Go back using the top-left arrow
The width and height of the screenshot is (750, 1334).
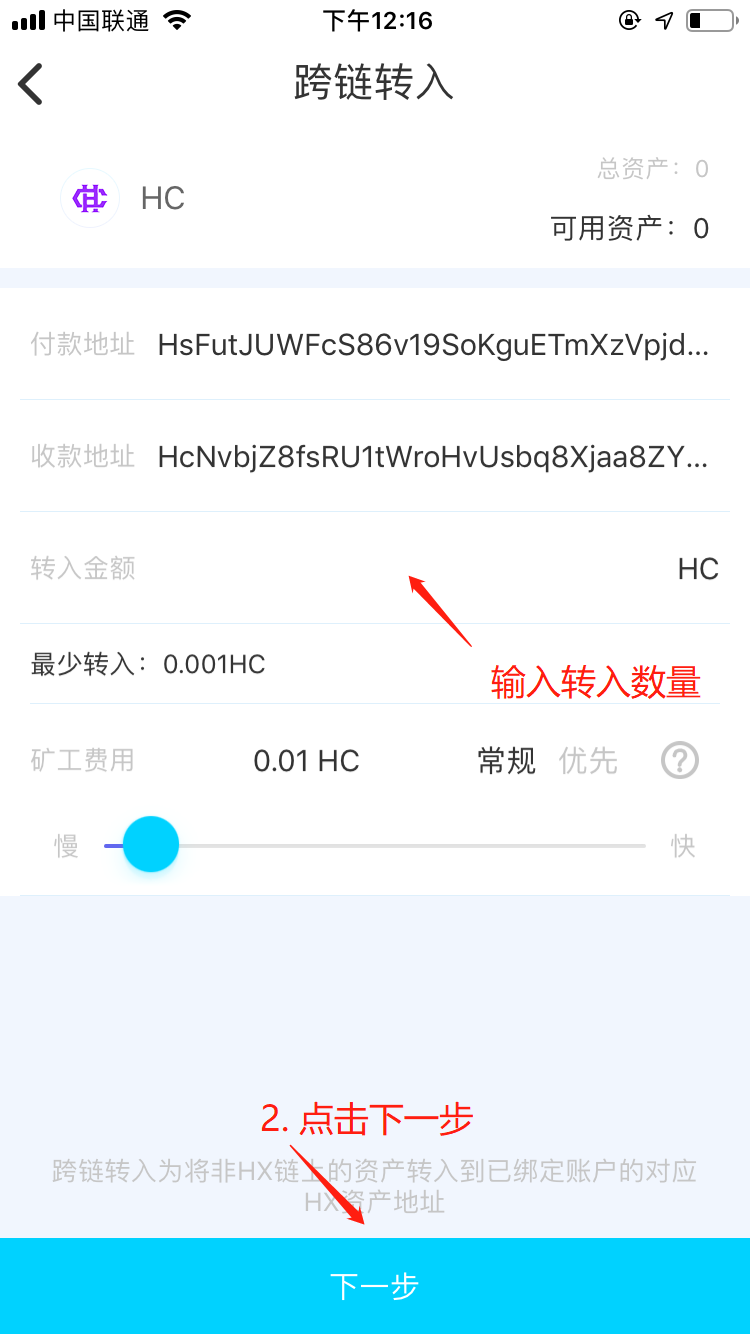click(31, 84)
